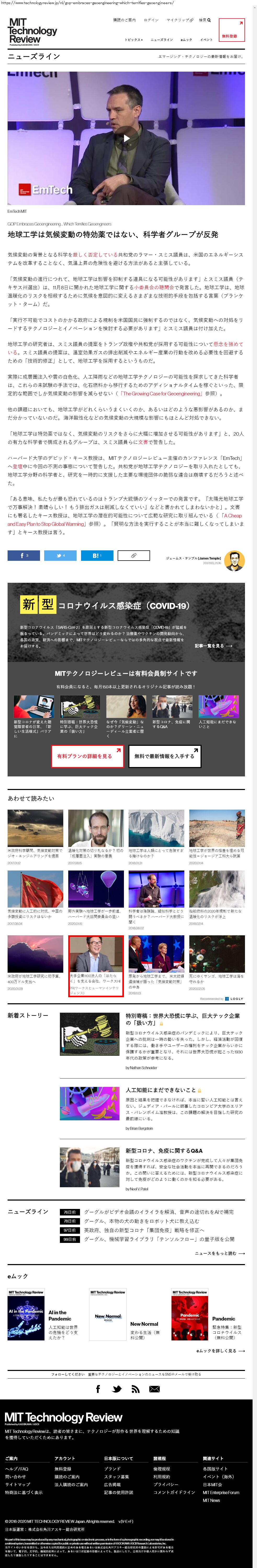Go to ログイン page
Viewport: 257px width, 1568px height.
(x=150, y=20)
